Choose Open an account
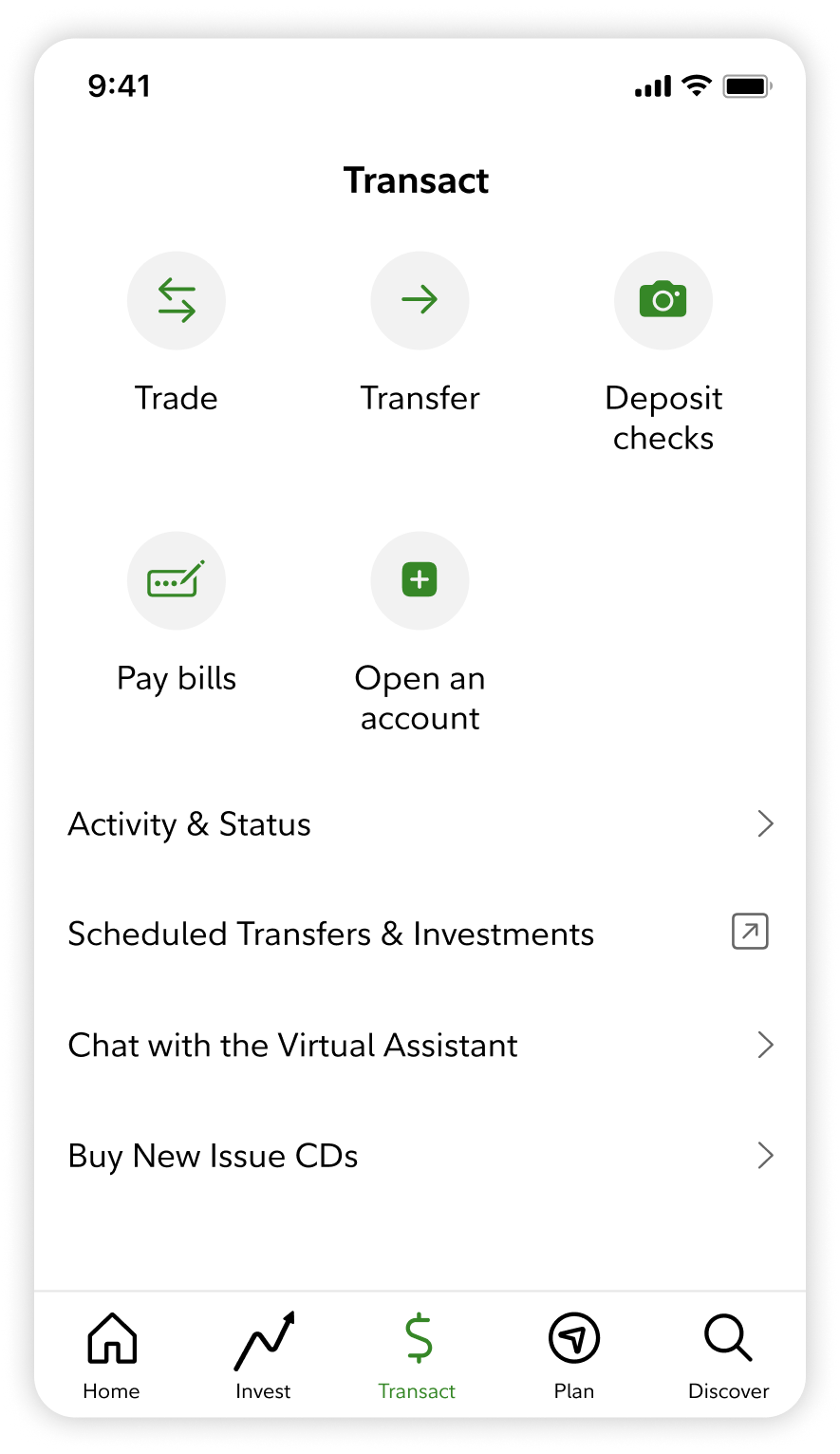The height and width of the screenshot is (1454, 840). (x=420, y=581)
